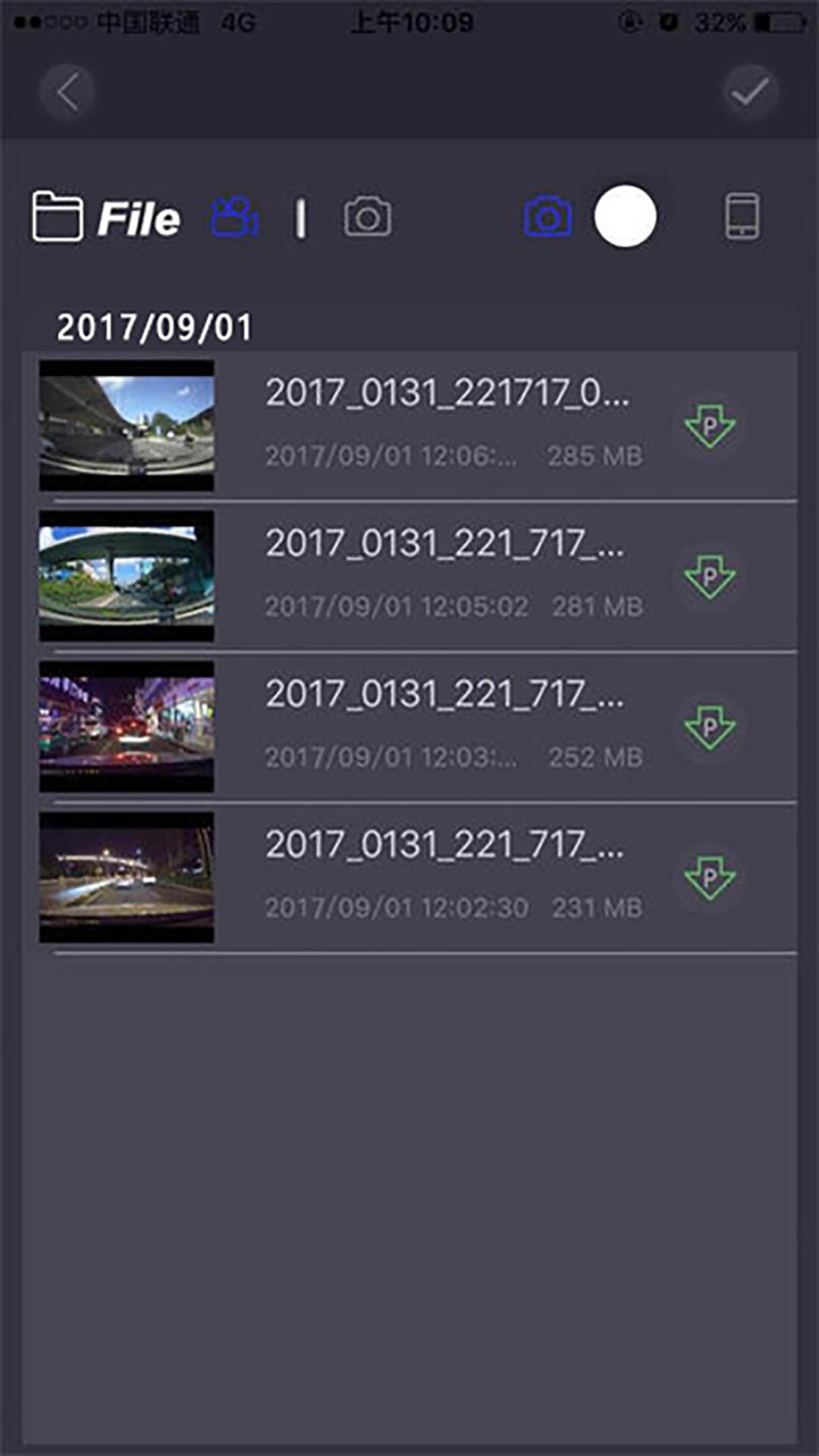Tap the back arrow at top left
Viewport: 819px width, 1456px height.
(67, 93)
